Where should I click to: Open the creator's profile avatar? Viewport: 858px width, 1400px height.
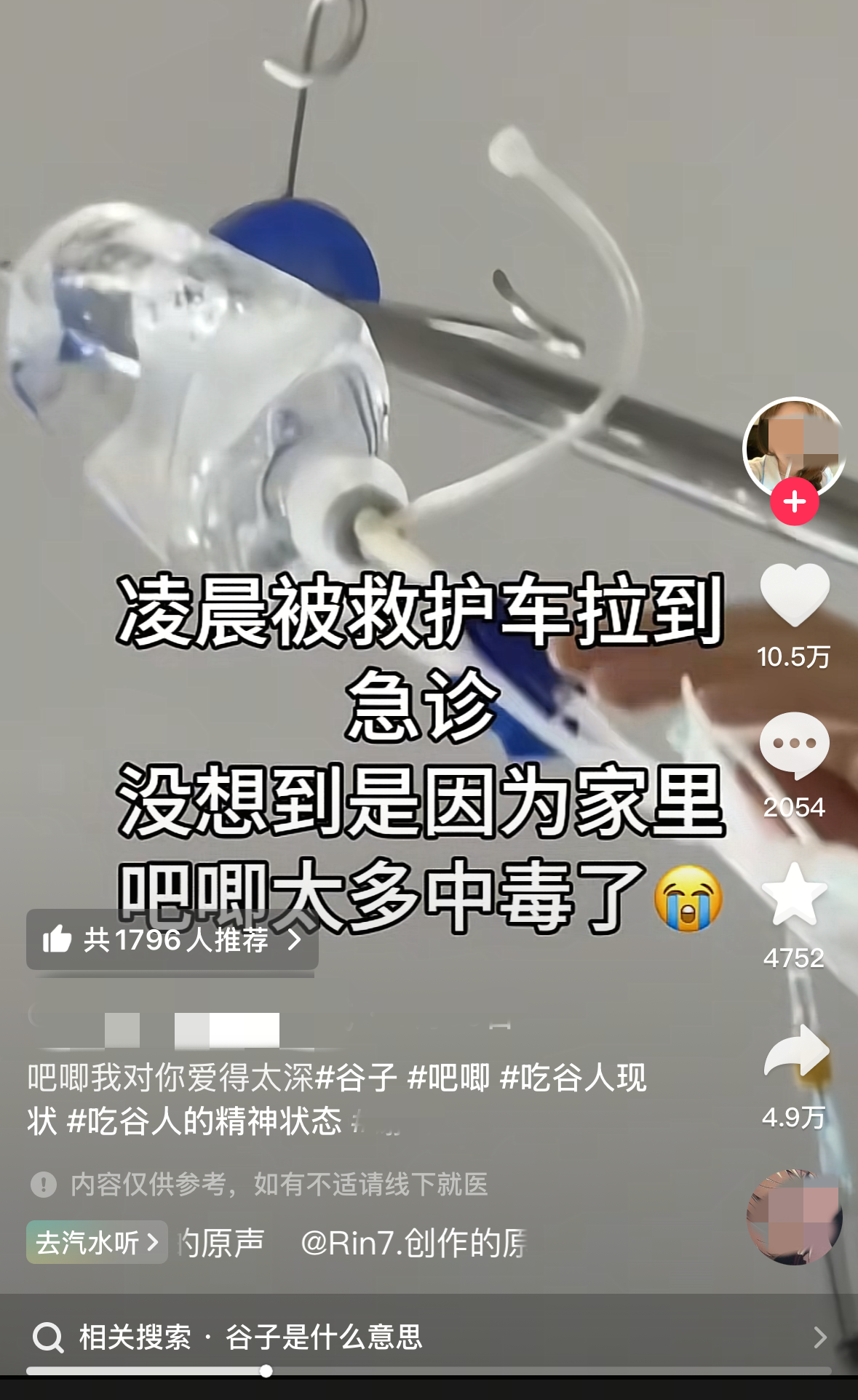pyautogui.click(x=793, y=446)
